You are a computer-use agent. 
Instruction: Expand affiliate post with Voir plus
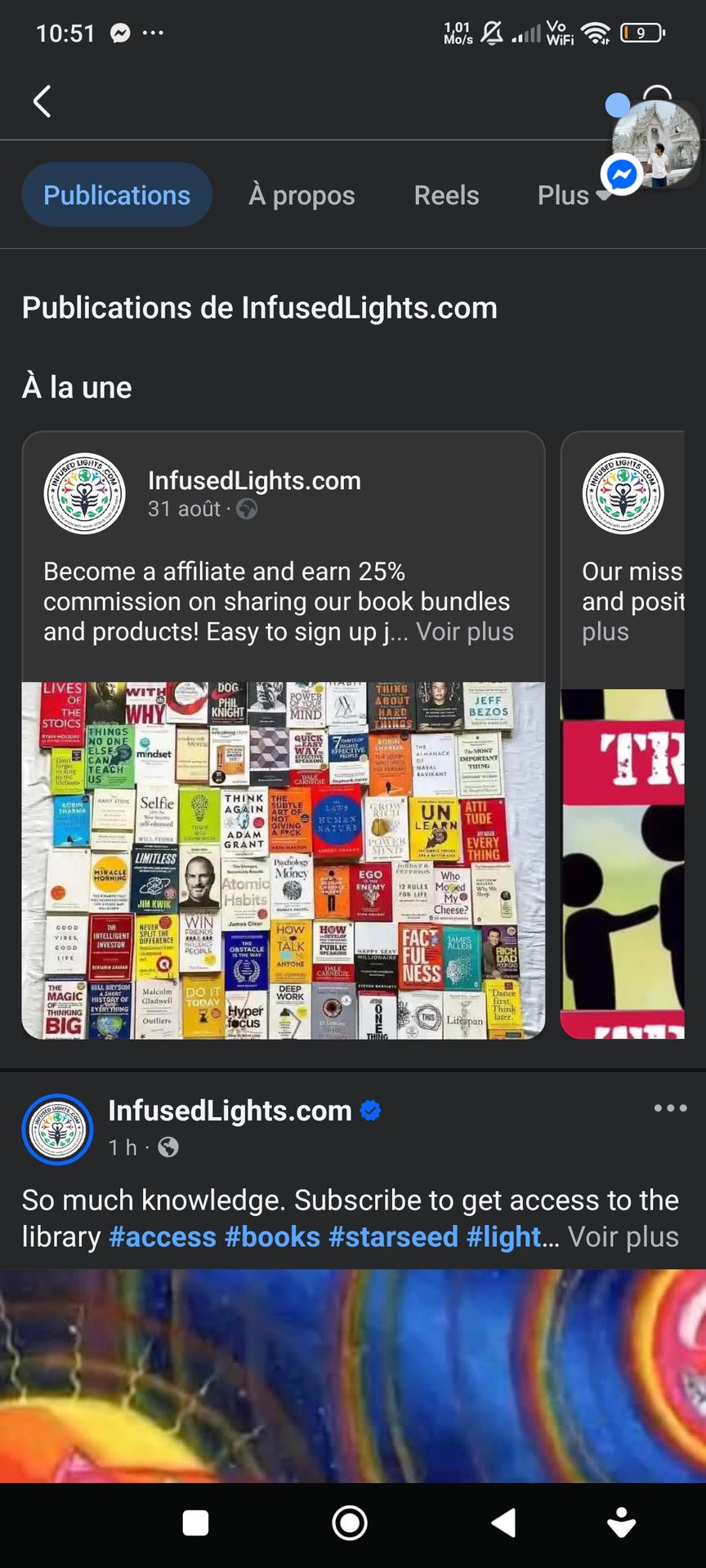click(x=465, y=632)
